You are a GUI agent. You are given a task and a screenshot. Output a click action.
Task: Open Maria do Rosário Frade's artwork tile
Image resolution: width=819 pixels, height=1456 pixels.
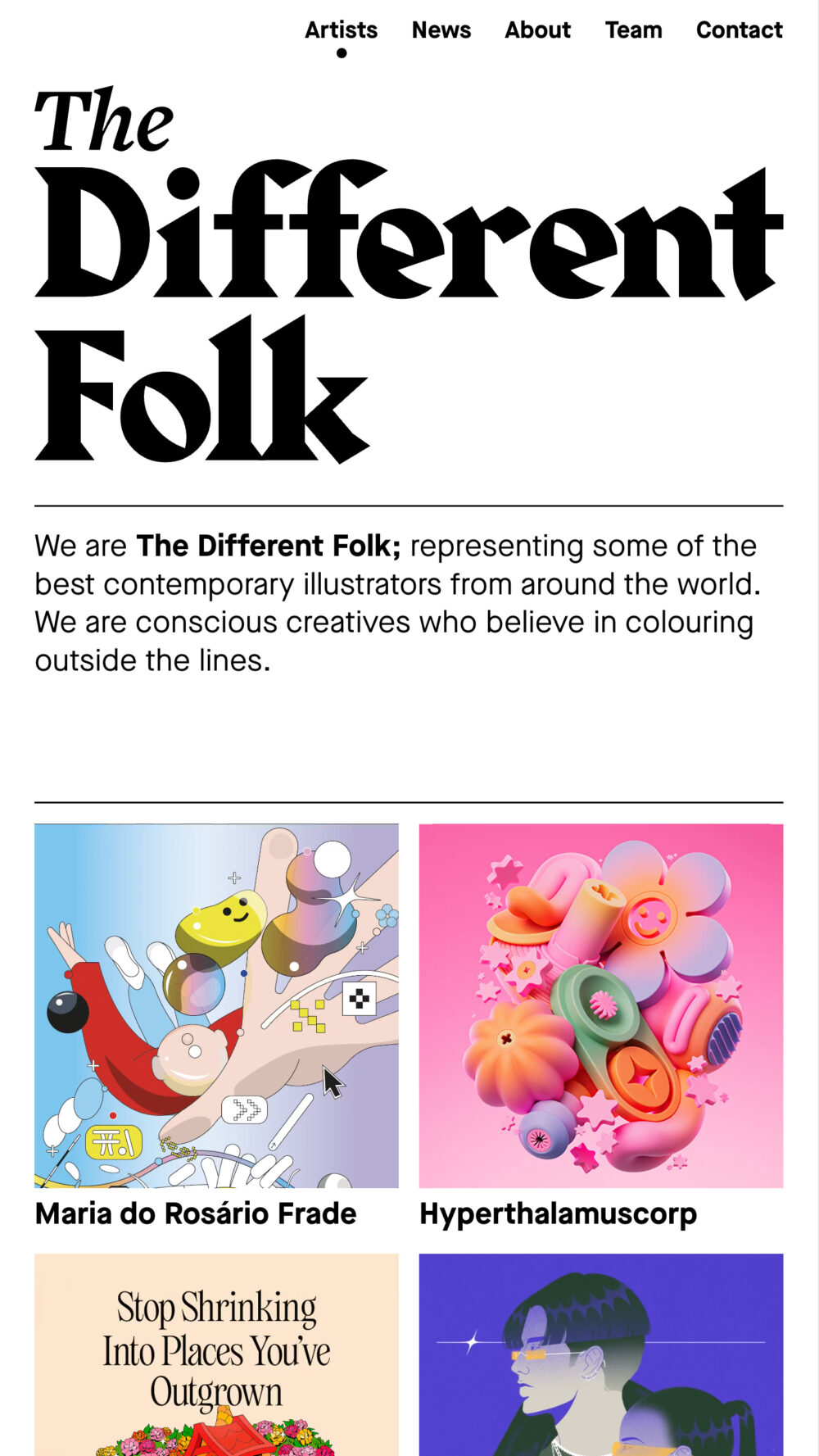[x=216, y=1005]
